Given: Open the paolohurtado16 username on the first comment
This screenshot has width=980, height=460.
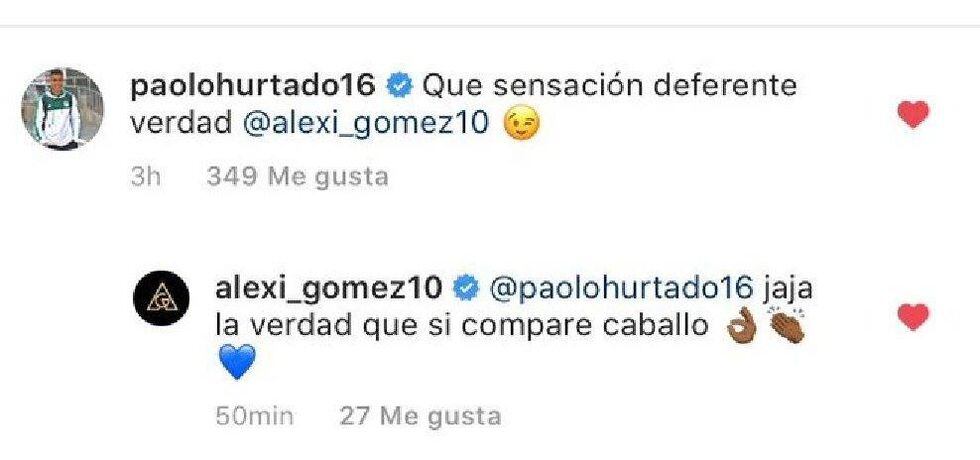Looking at the screenshot, I should click(253, 87).
